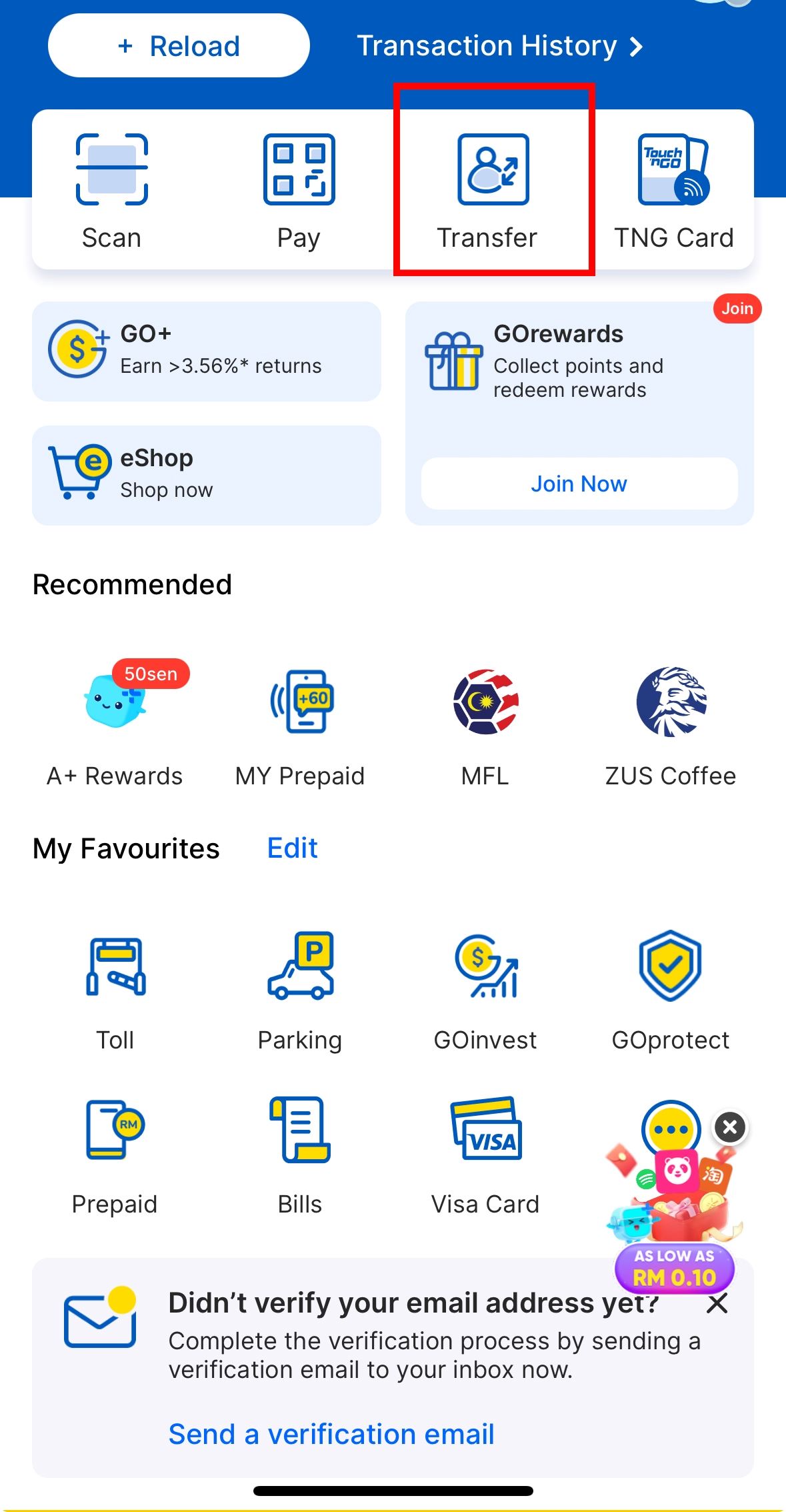Expand Transaction History
Image resolution: width=786 pixels, height=1512 pixels.
click(499, 45)
